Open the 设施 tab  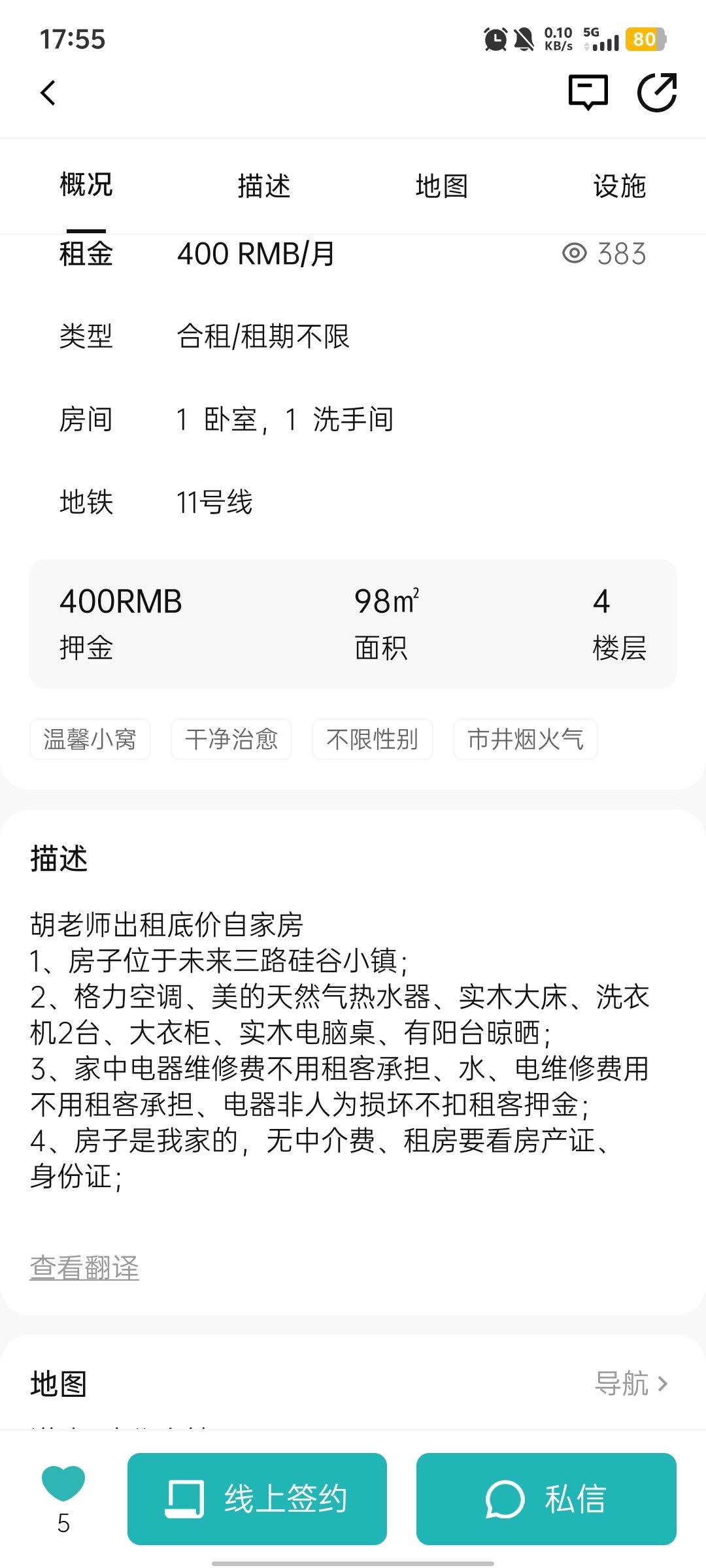pos(620,186)
